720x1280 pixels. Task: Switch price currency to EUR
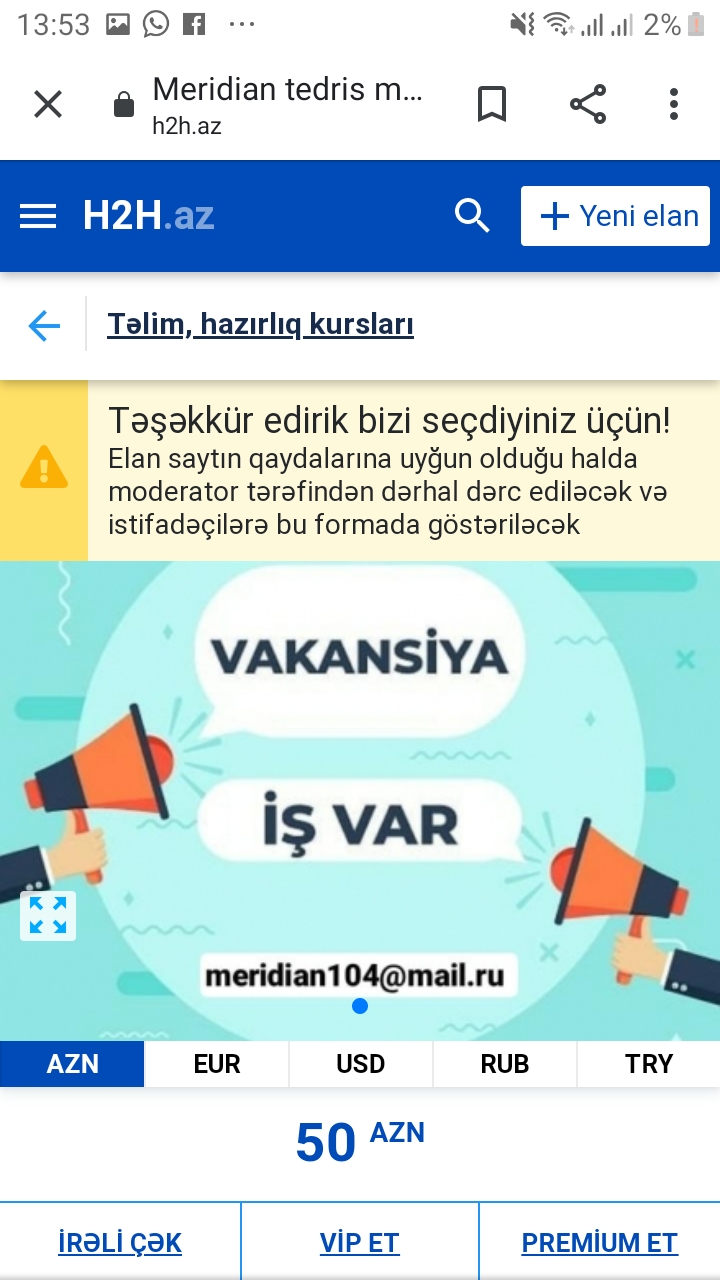(217, 1064)
